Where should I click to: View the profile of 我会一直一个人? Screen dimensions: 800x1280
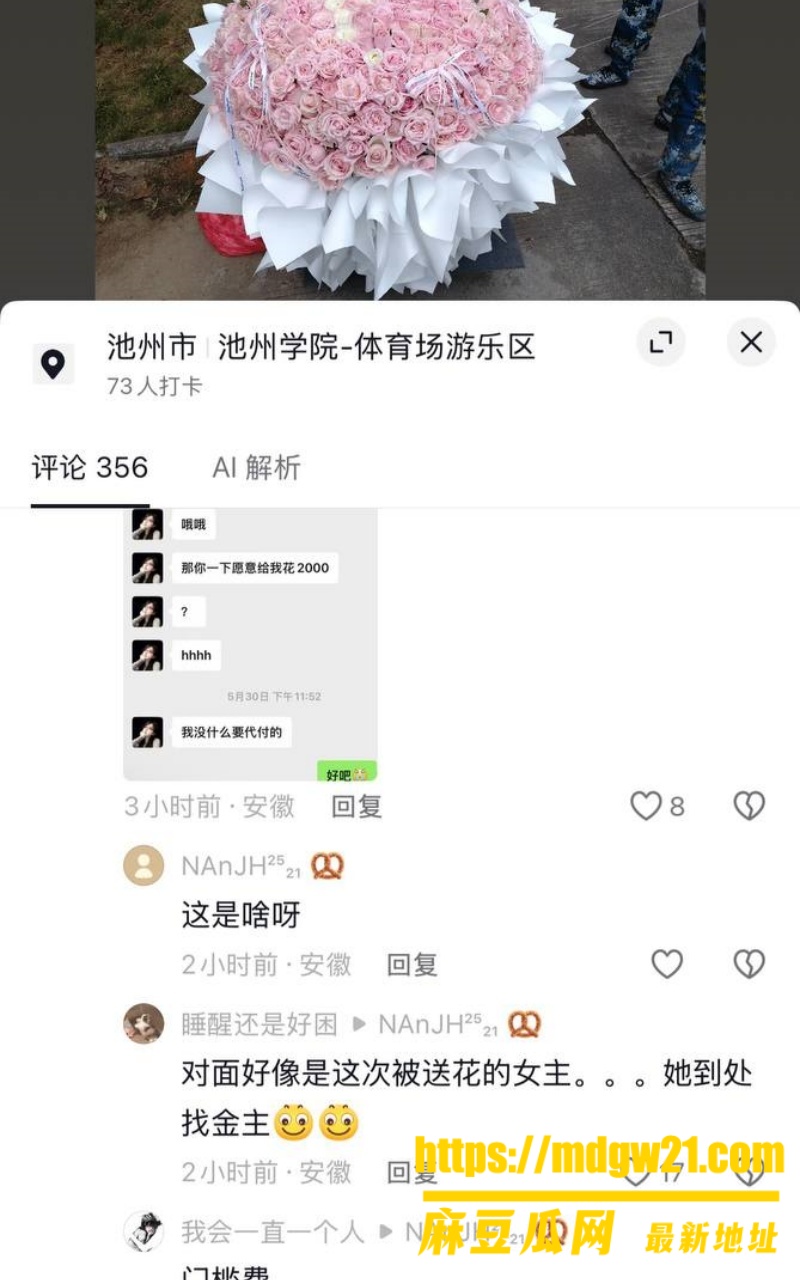(x=144, y=1232)
